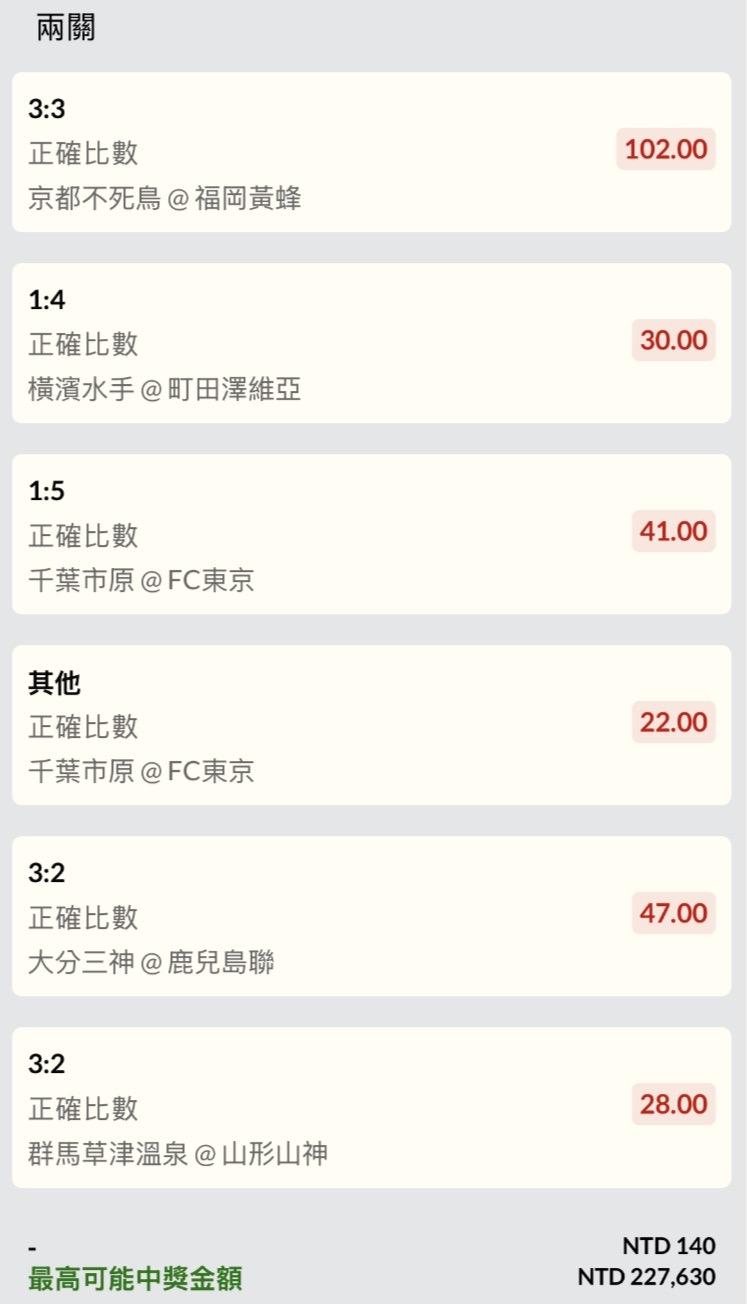
Task: Open the 群馬草津溫泉 @ 山形山神 card
Action: tap(371, 1107)
